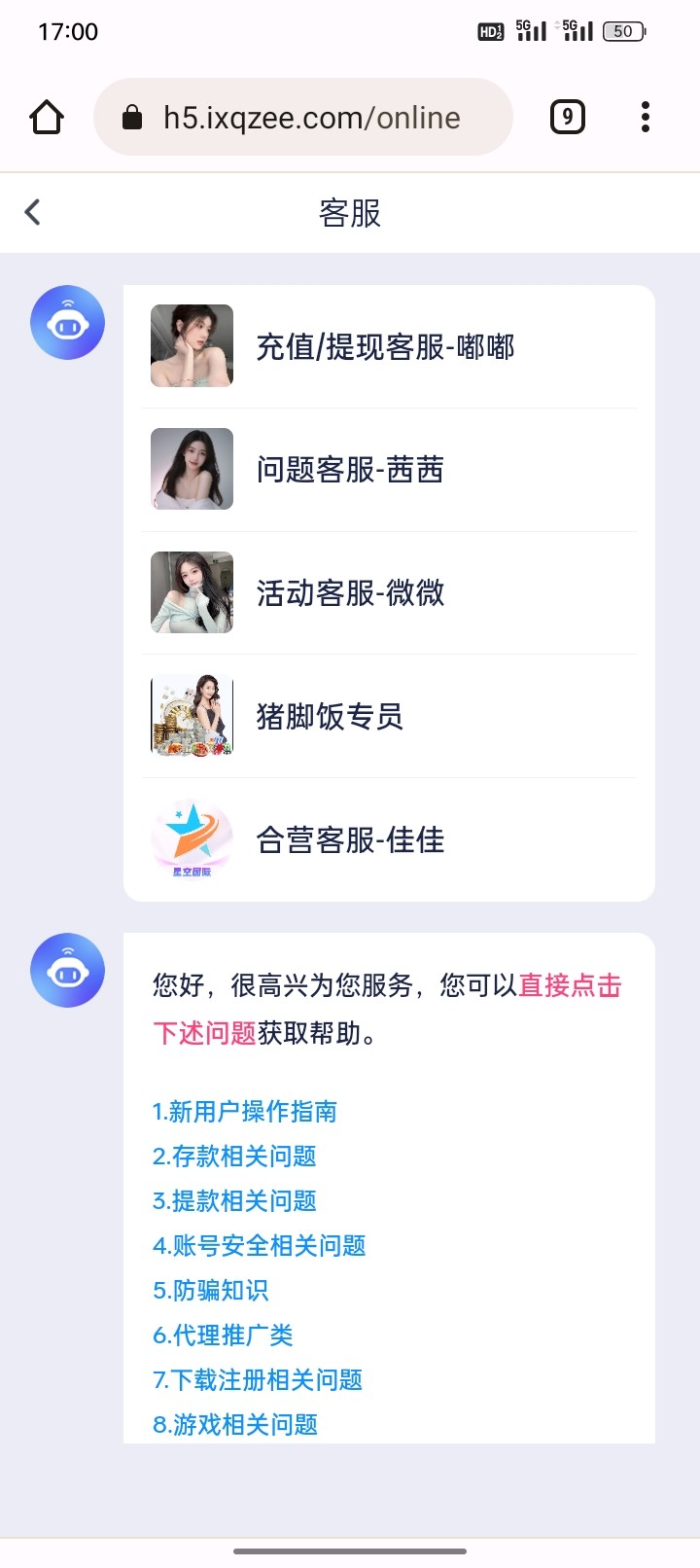Select 6.代理推广类

[x=224, y=1336]
